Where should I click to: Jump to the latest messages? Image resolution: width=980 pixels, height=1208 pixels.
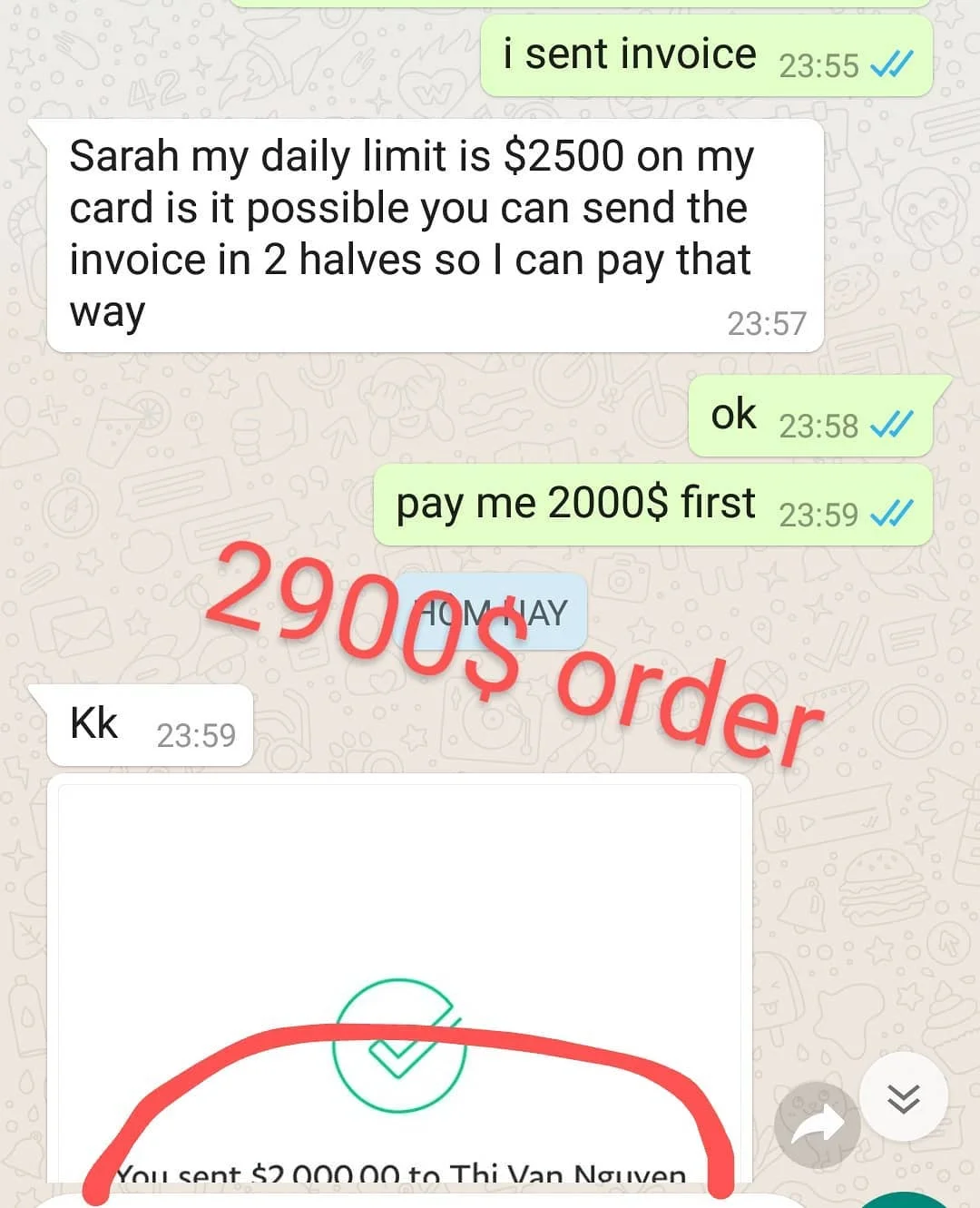click(x=903, y=1097)
